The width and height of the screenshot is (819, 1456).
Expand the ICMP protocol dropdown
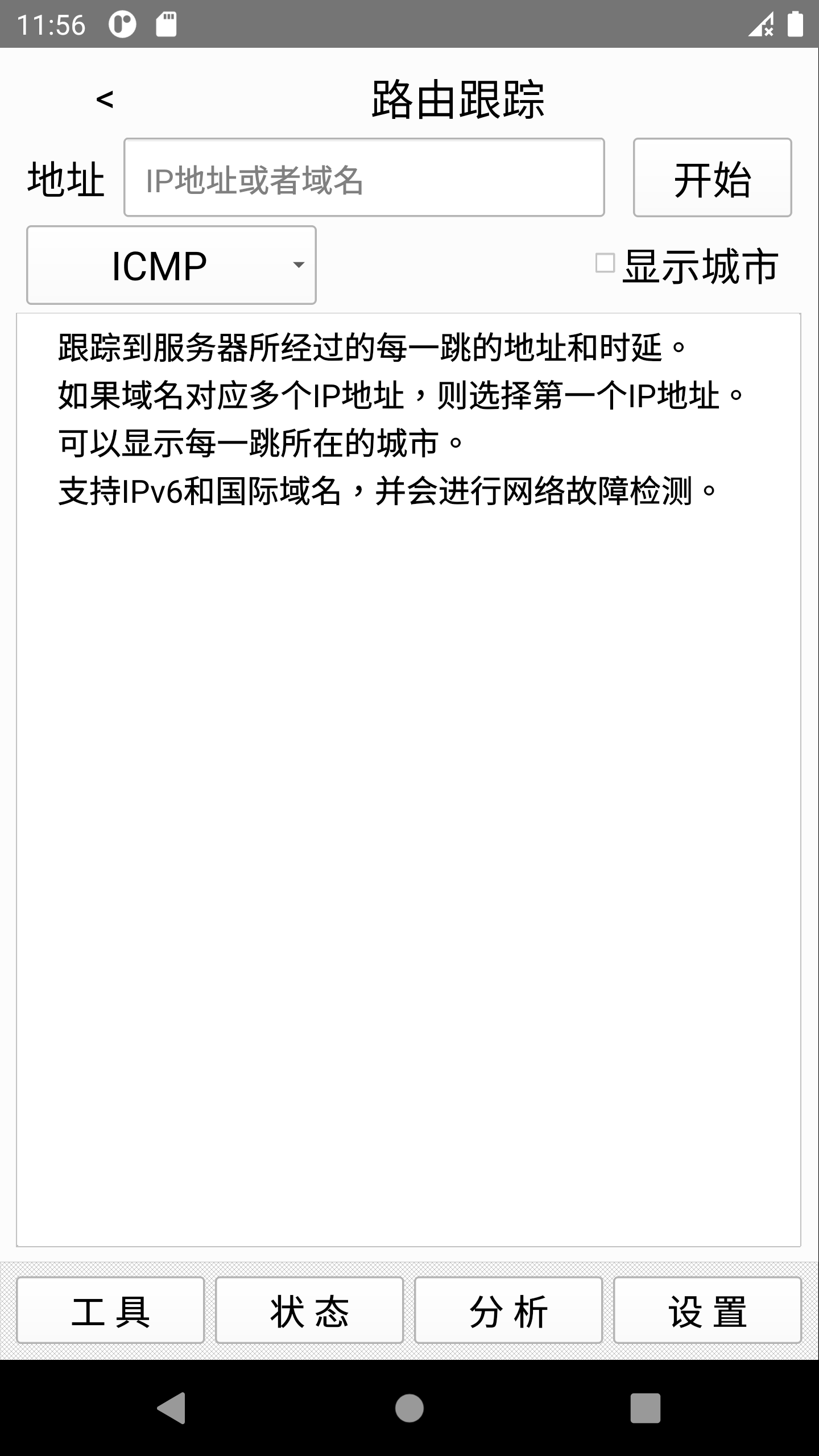171,265
